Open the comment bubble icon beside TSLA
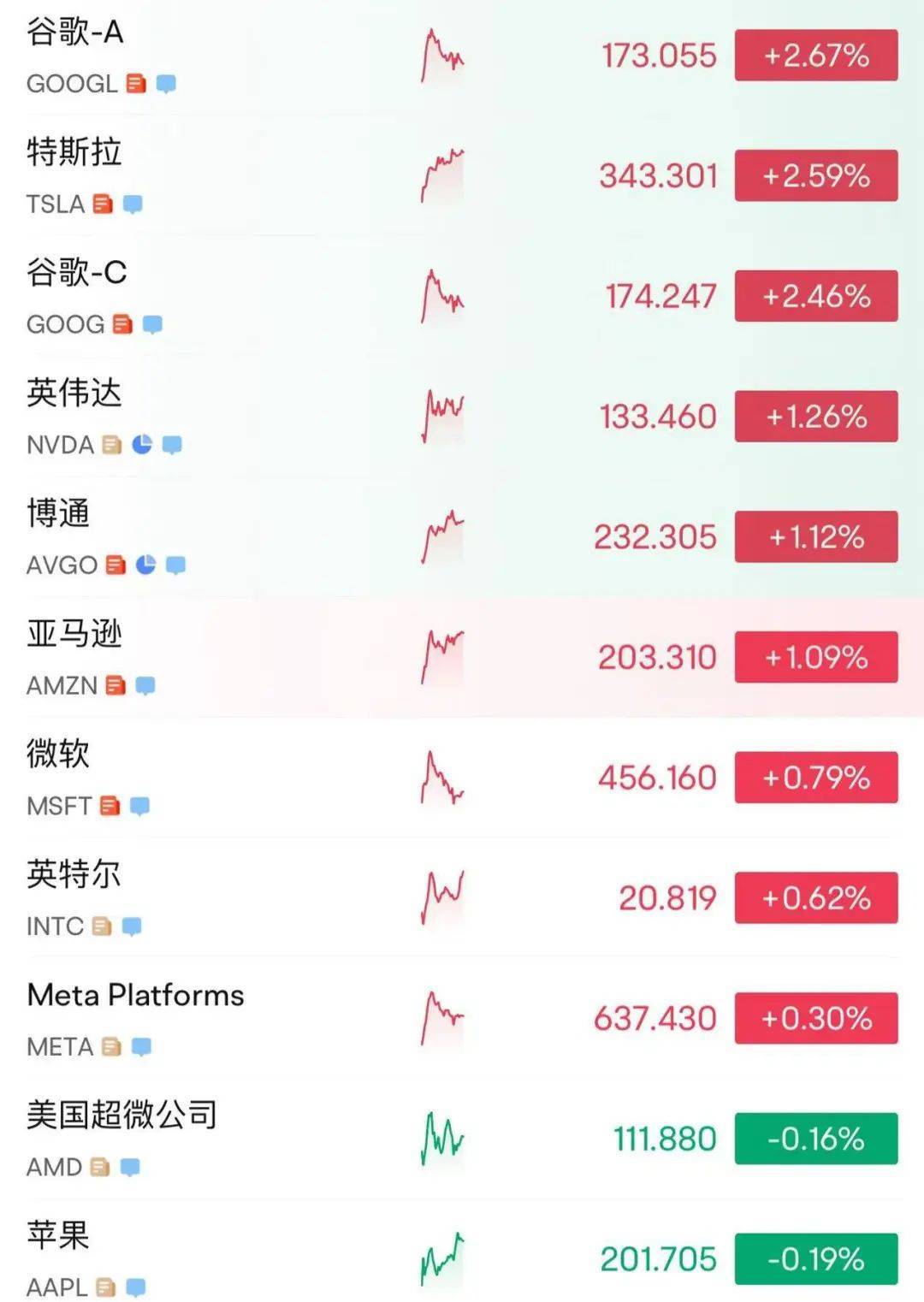 tap(132, 204)
